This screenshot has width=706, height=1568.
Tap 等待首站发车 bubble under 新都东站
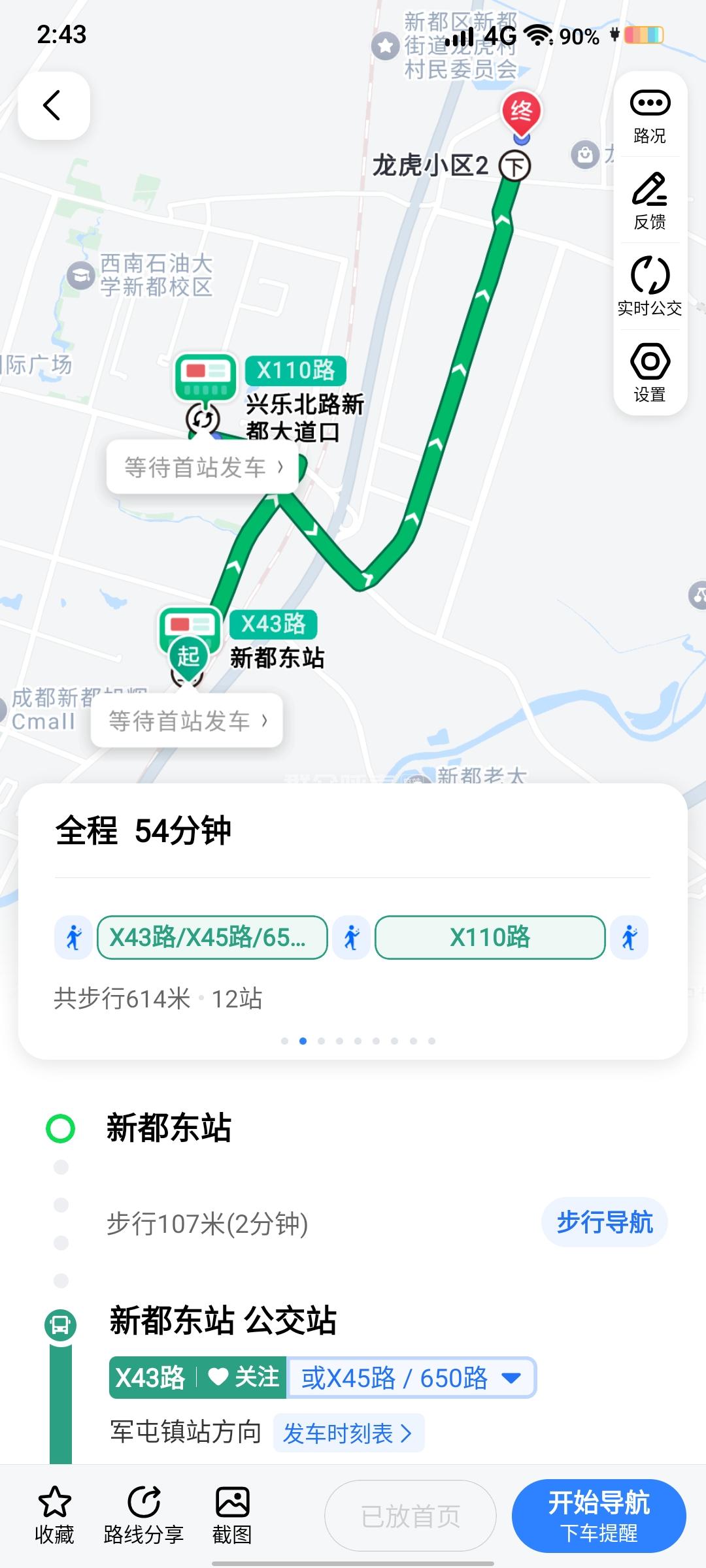[187, 721]
